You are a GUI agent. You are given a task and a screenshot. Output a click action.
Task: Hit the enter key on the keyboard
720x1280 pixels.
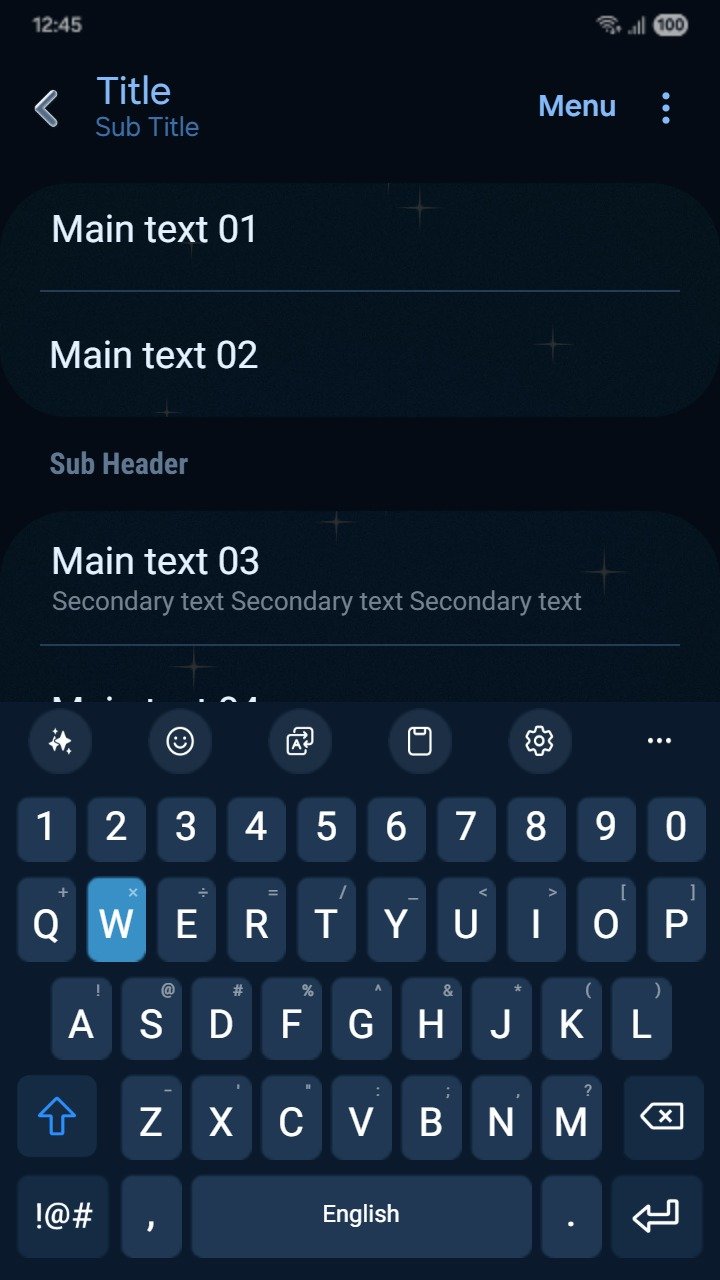656,1216
